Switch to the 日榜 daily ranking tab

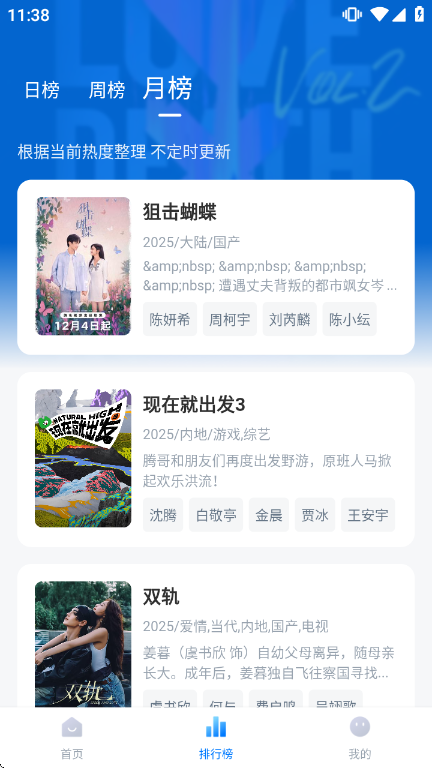tap(42, 91)
